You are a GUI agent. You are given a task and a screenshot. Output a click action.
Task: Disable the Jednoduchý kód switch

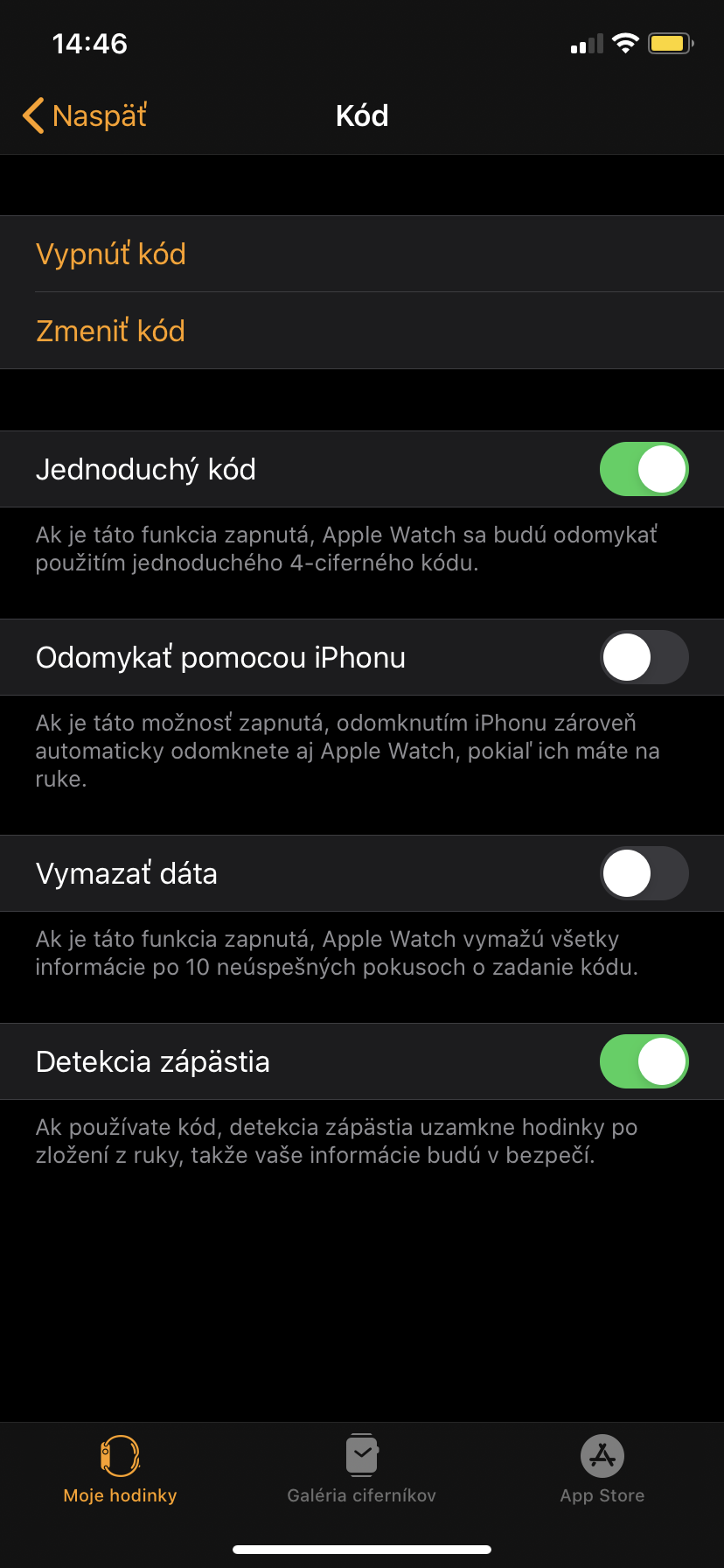[x=644, y=470]
